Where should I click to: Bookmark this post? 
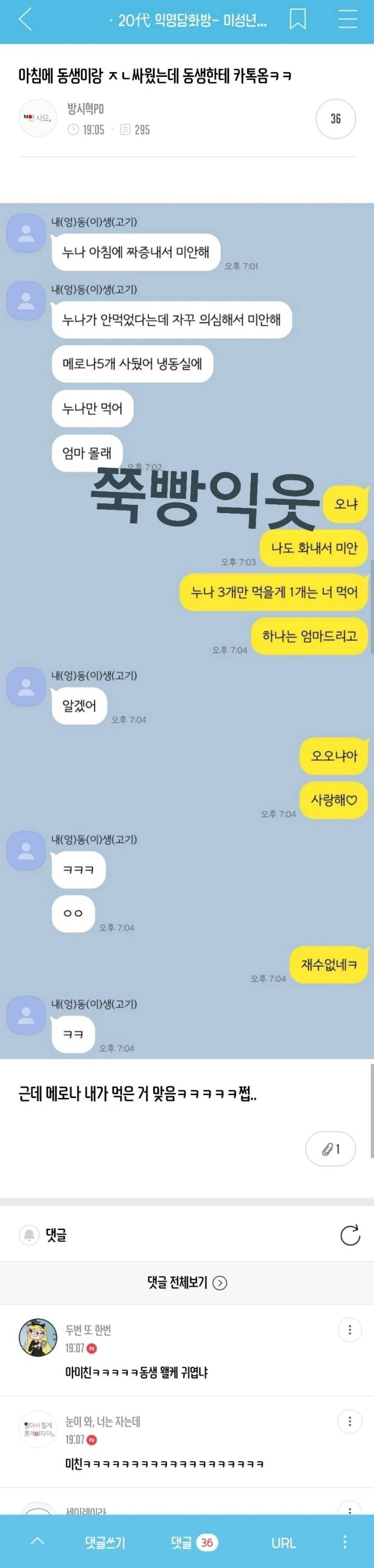click(297, 20)
